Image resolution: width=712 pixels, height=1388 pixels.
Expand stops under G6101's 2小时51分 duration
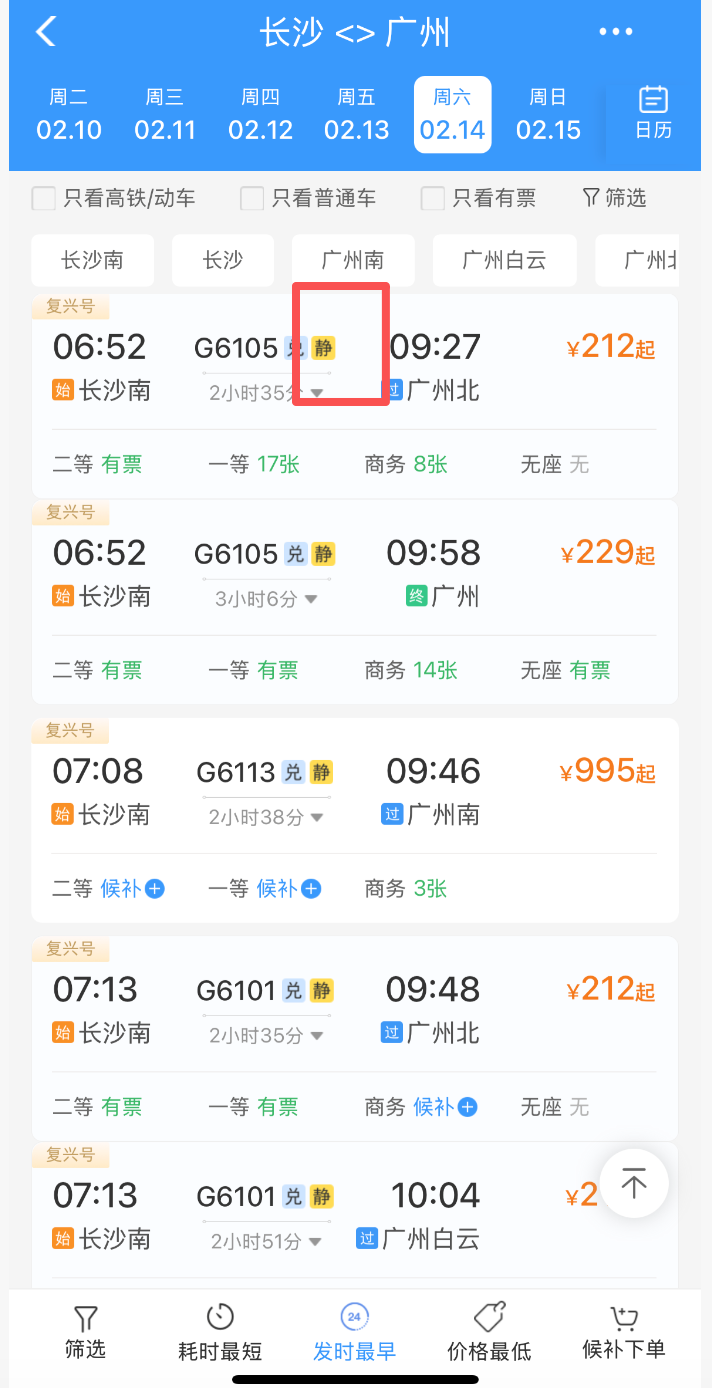click(x=265, y=1242)
